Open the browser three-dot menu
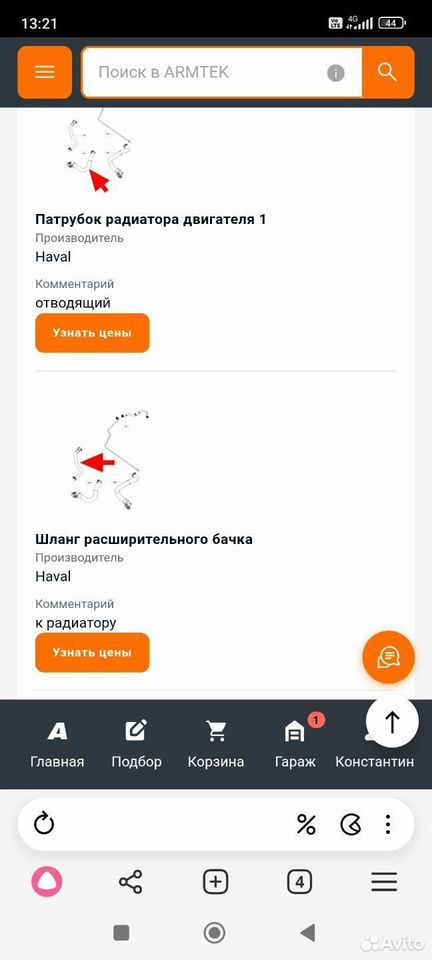 coord(388,824)
